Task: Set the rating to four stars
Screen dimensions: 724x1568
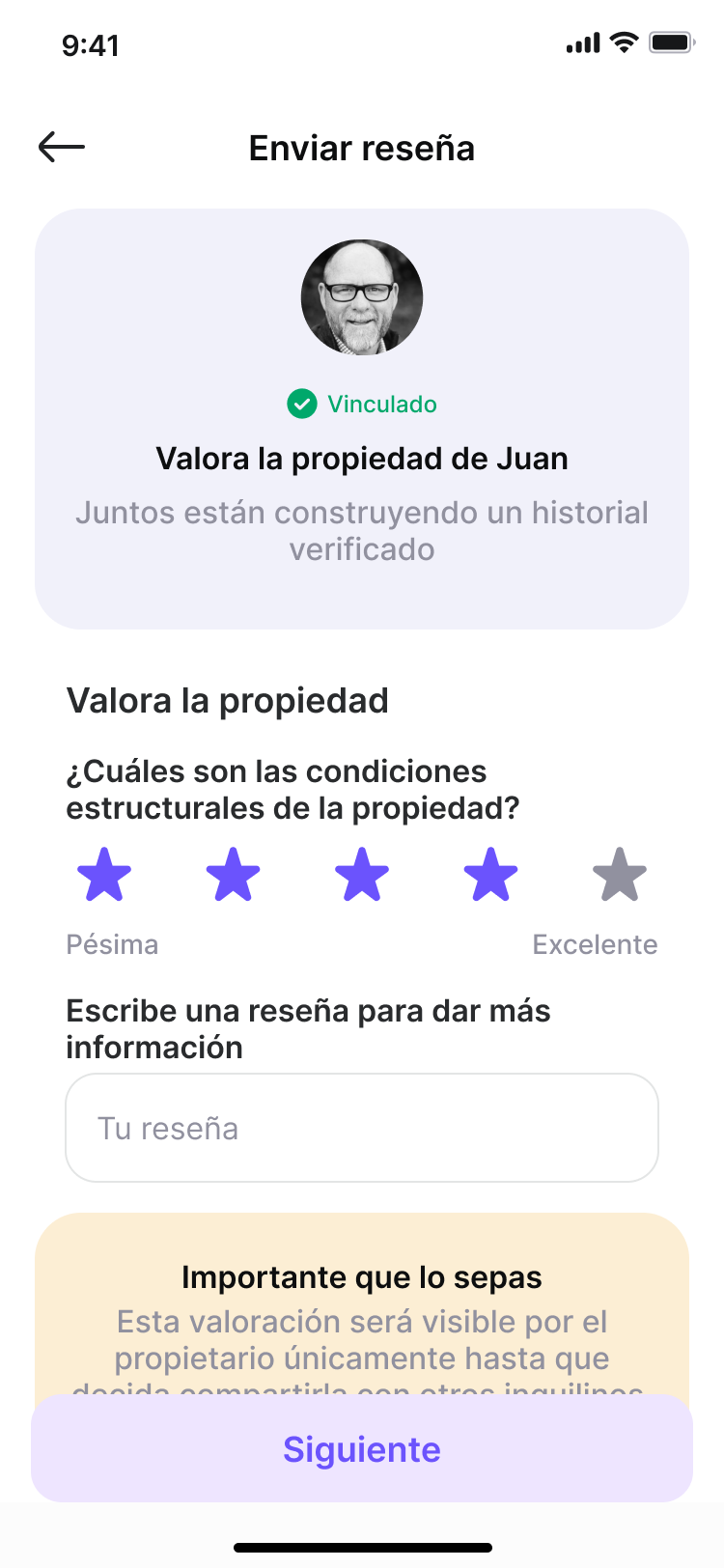Action: pyautogui.click(x=491, y=875)
